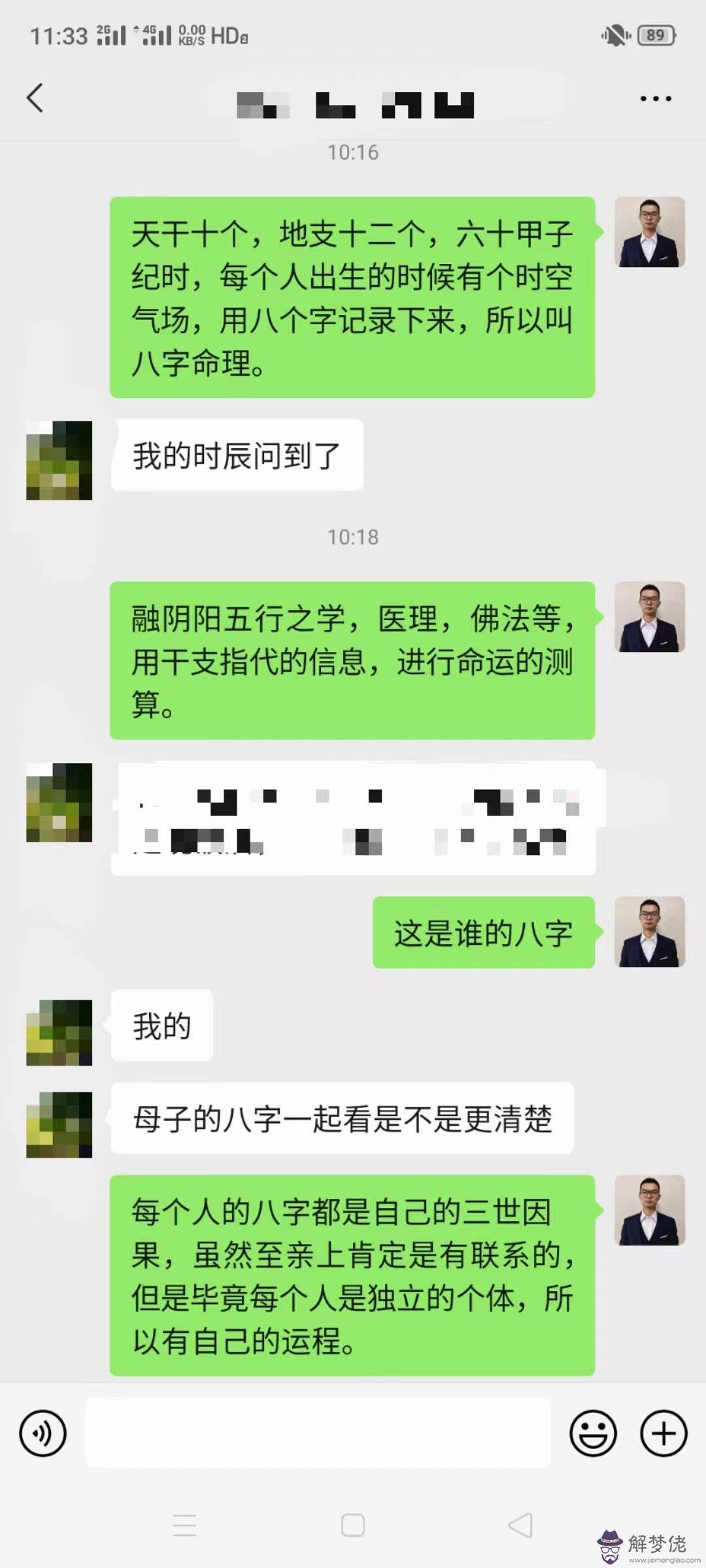Tap the Android home button
706x1568 pixels.
[353, 1526]
